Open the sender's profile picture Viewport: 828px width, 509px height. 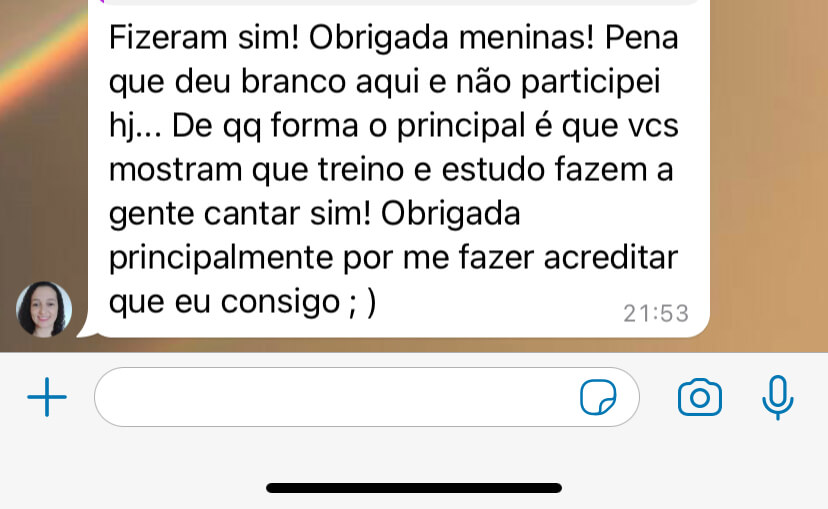[x=44, y=309]
